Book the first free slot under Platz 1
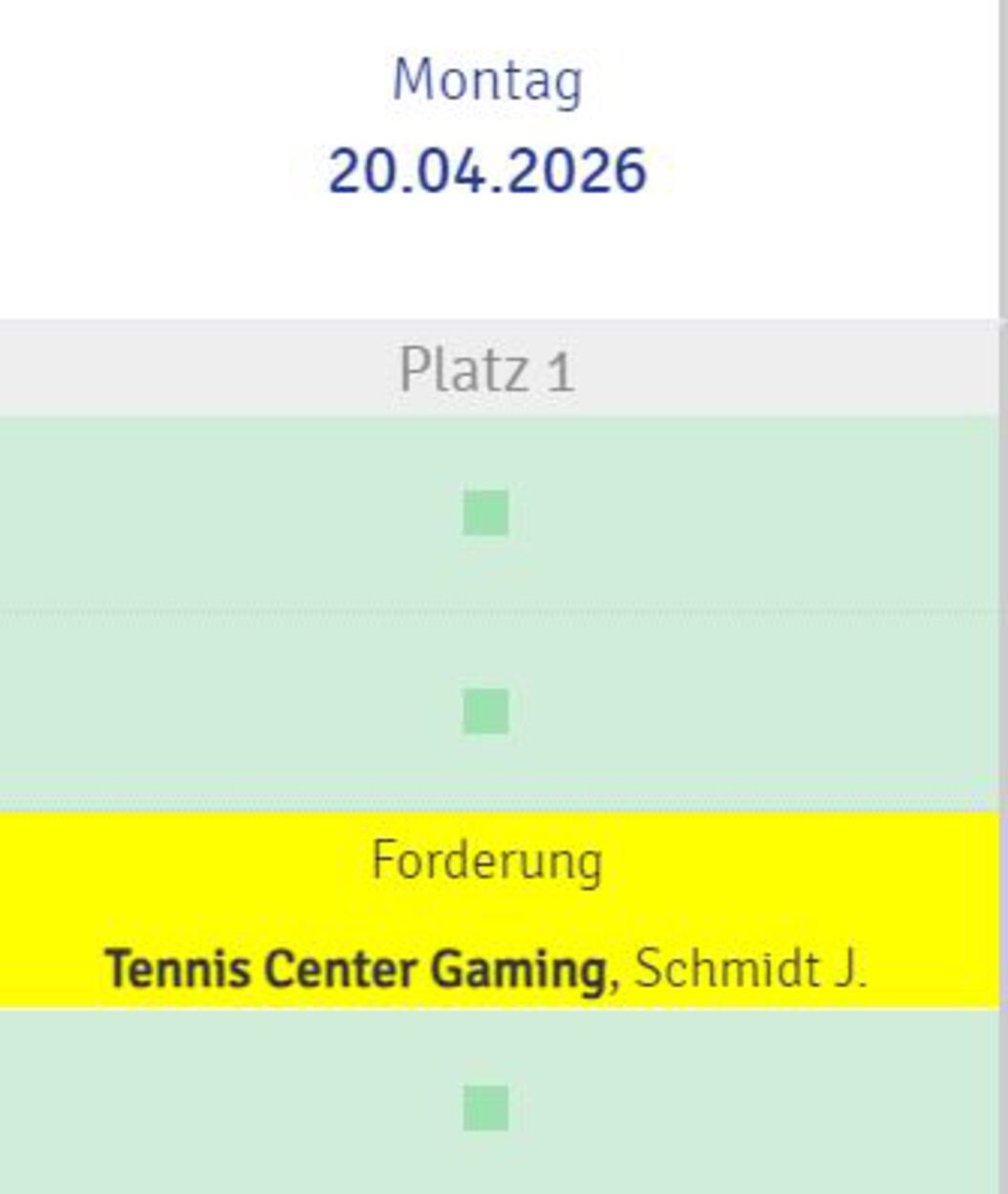Viewport: 1008px width, 1194px height. (485, 513)
